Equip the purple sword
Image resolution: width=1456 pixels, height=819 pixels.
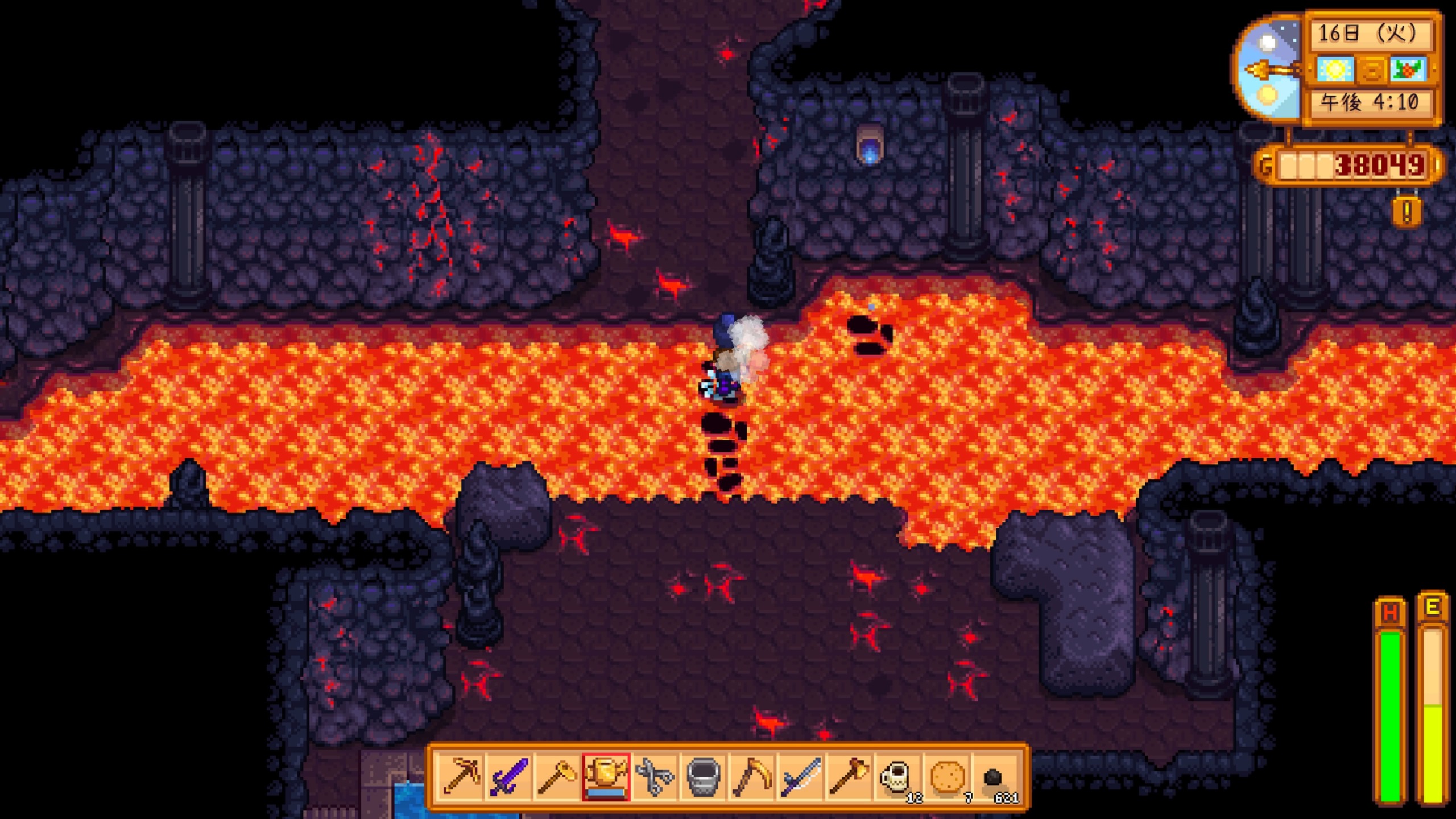click(509, 776)
